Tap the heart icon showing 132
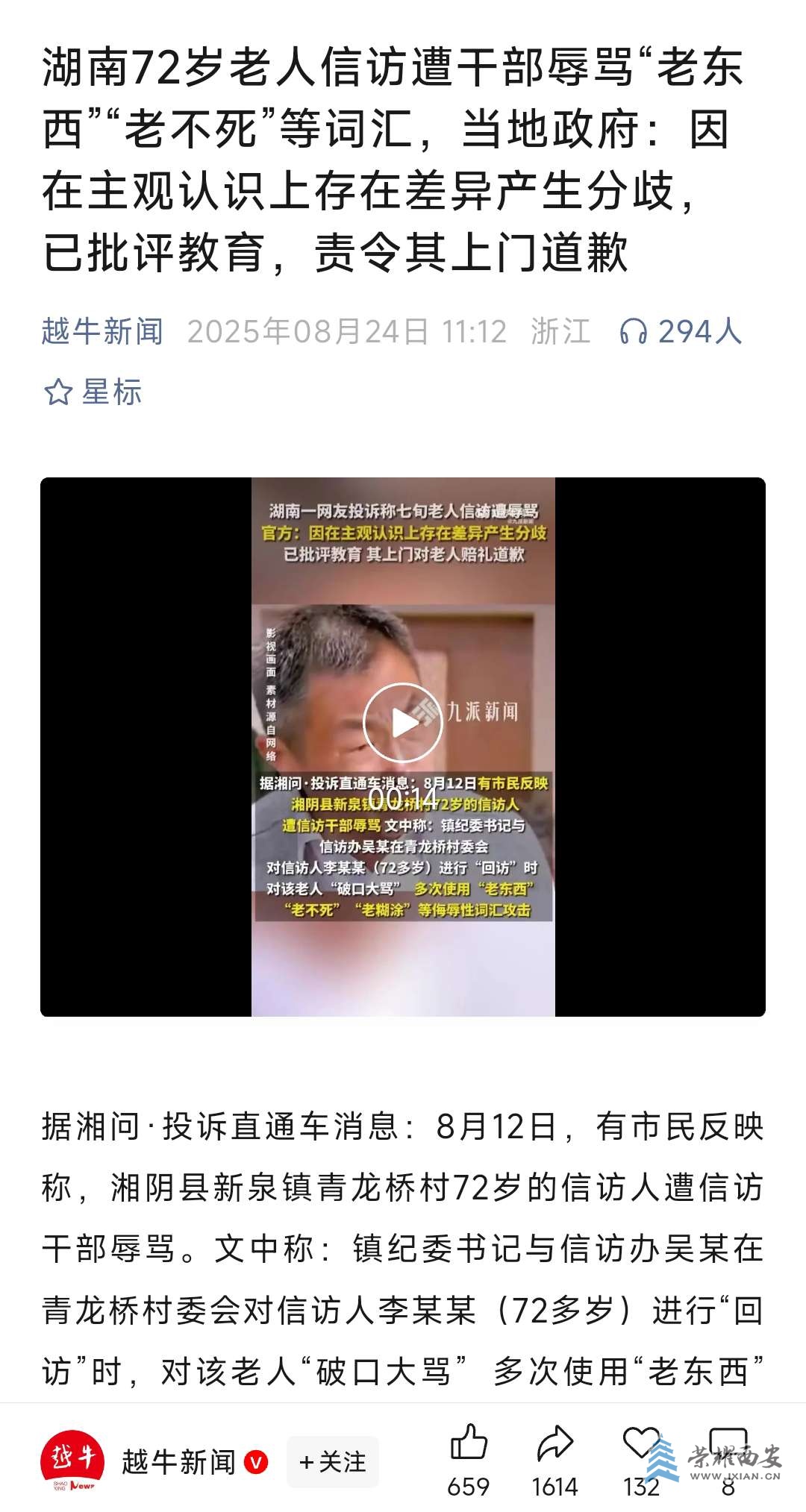 click(x=640, y=1445)
